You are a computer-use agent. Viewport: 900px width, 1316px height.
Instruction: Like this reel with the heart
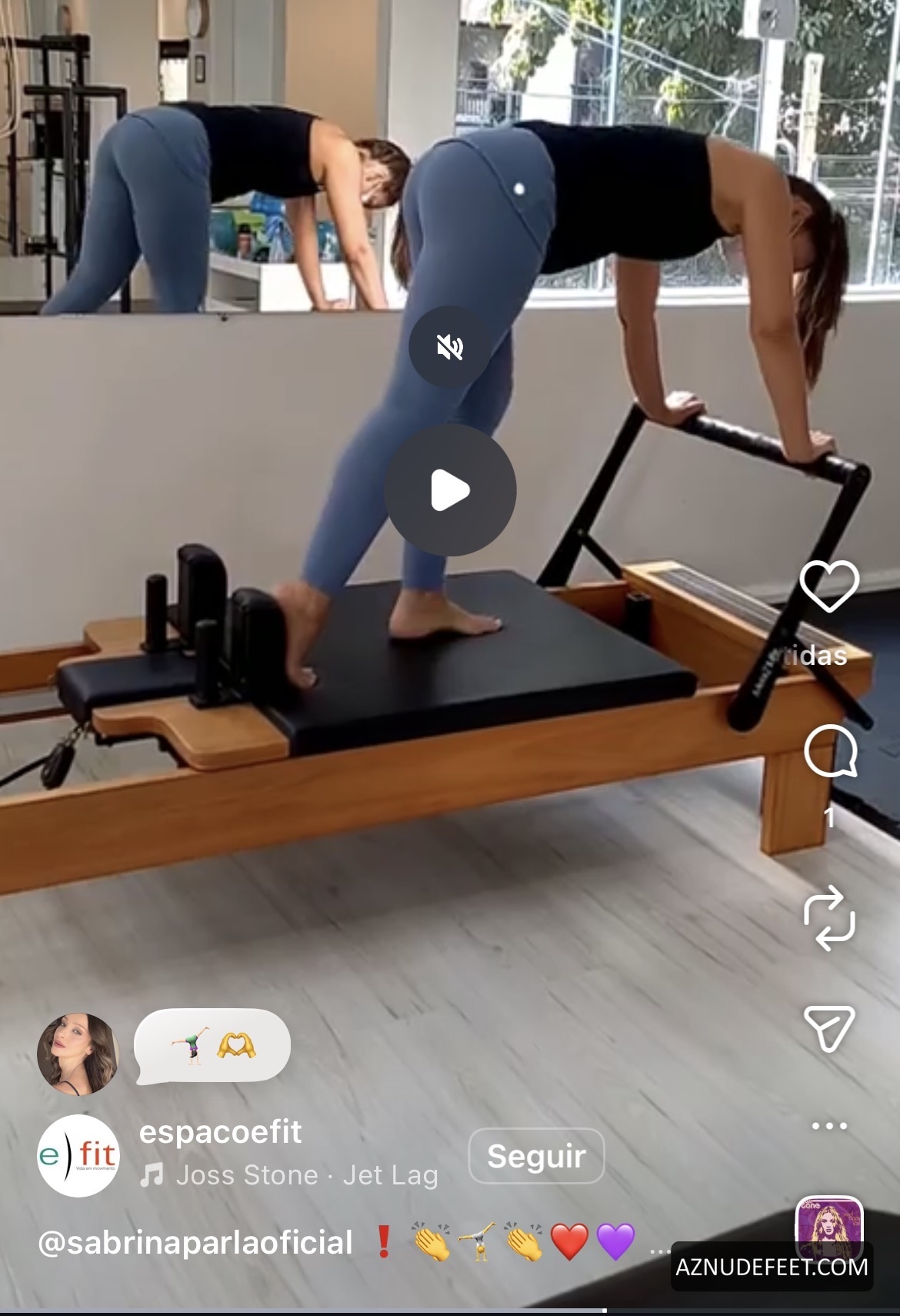[829, 586]
